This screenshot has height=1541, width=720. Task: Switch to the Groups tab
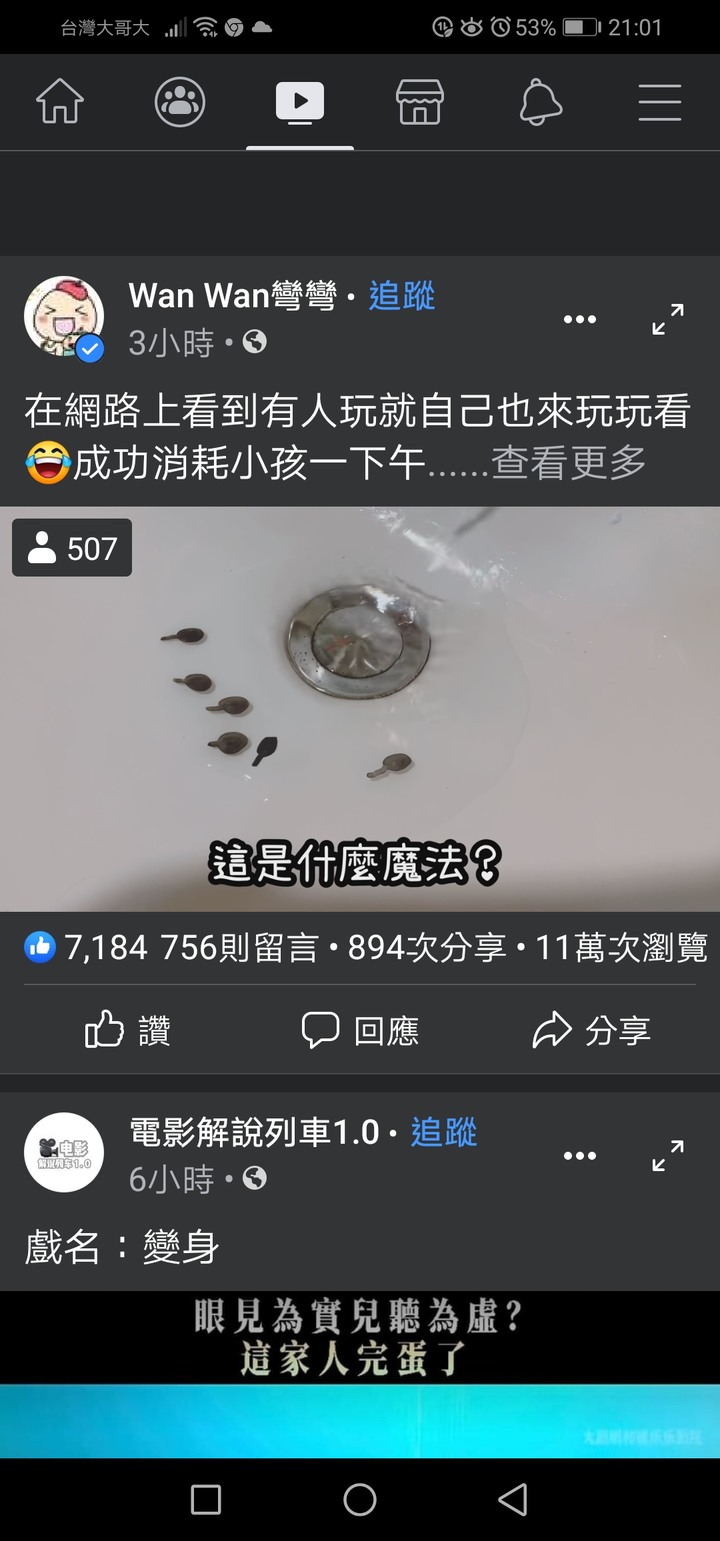(180, 102)
